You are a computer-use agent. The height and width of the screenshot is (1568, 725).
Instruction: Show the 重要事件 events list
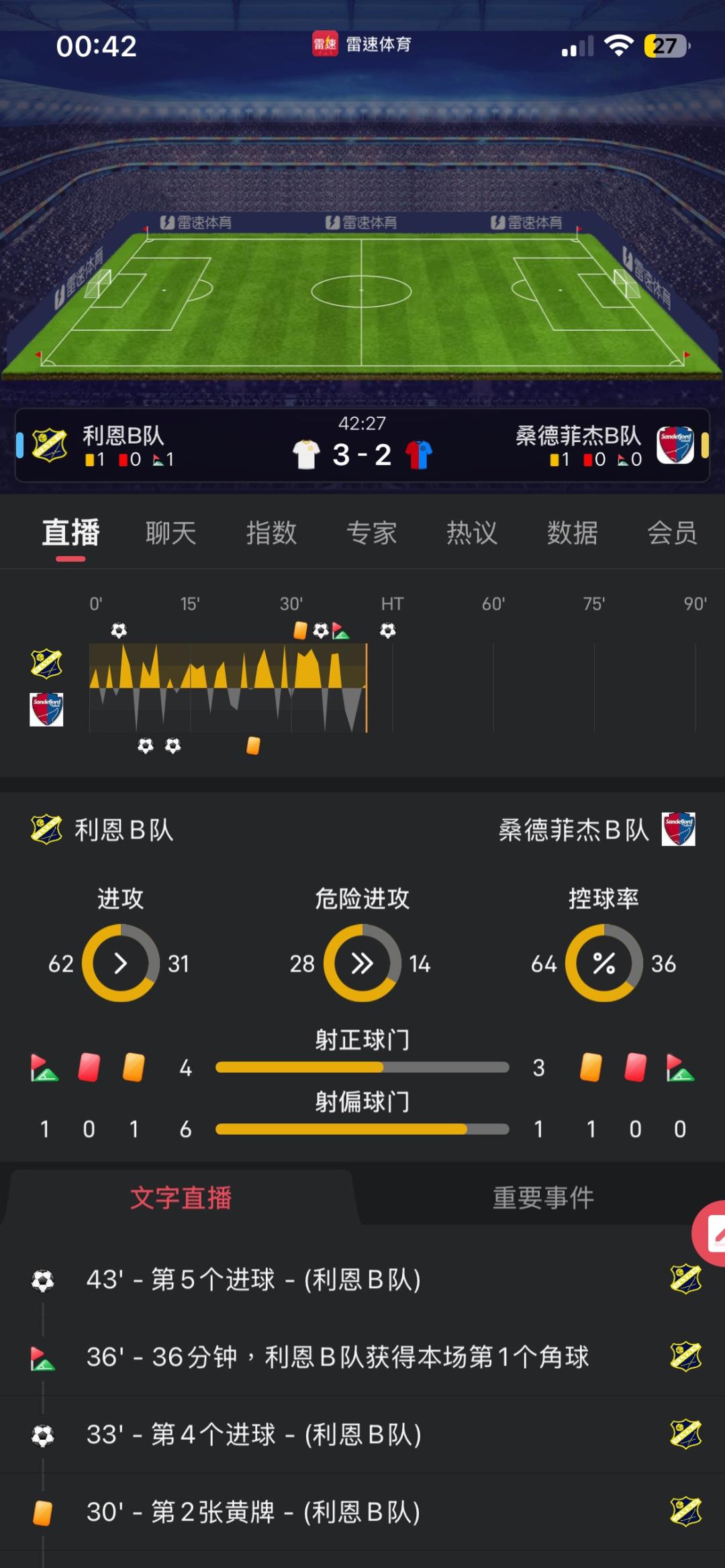tap(544, 1198)
